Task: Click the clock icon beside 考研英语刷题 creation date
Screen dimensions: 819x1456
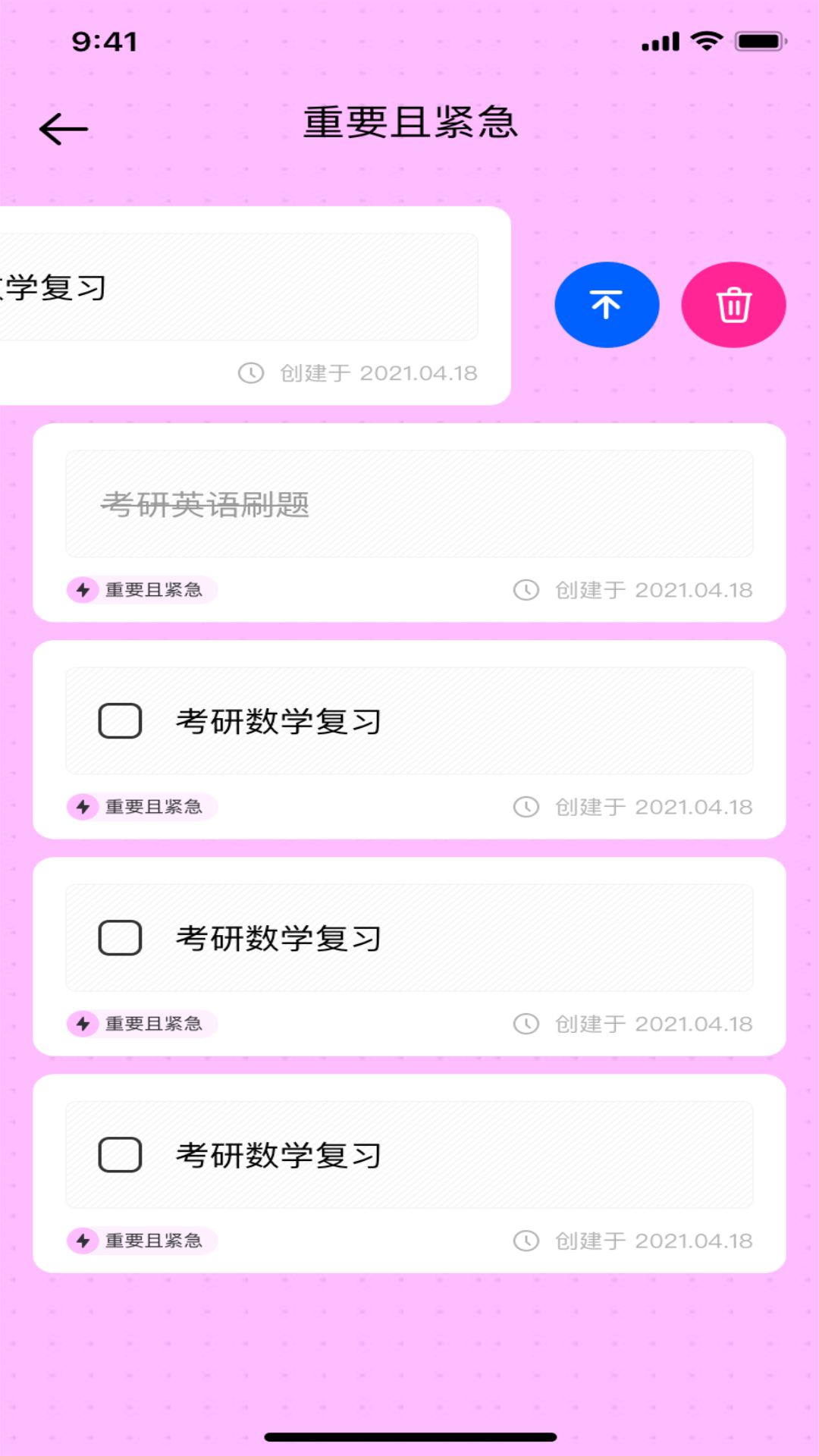Action: coord(527,590)
